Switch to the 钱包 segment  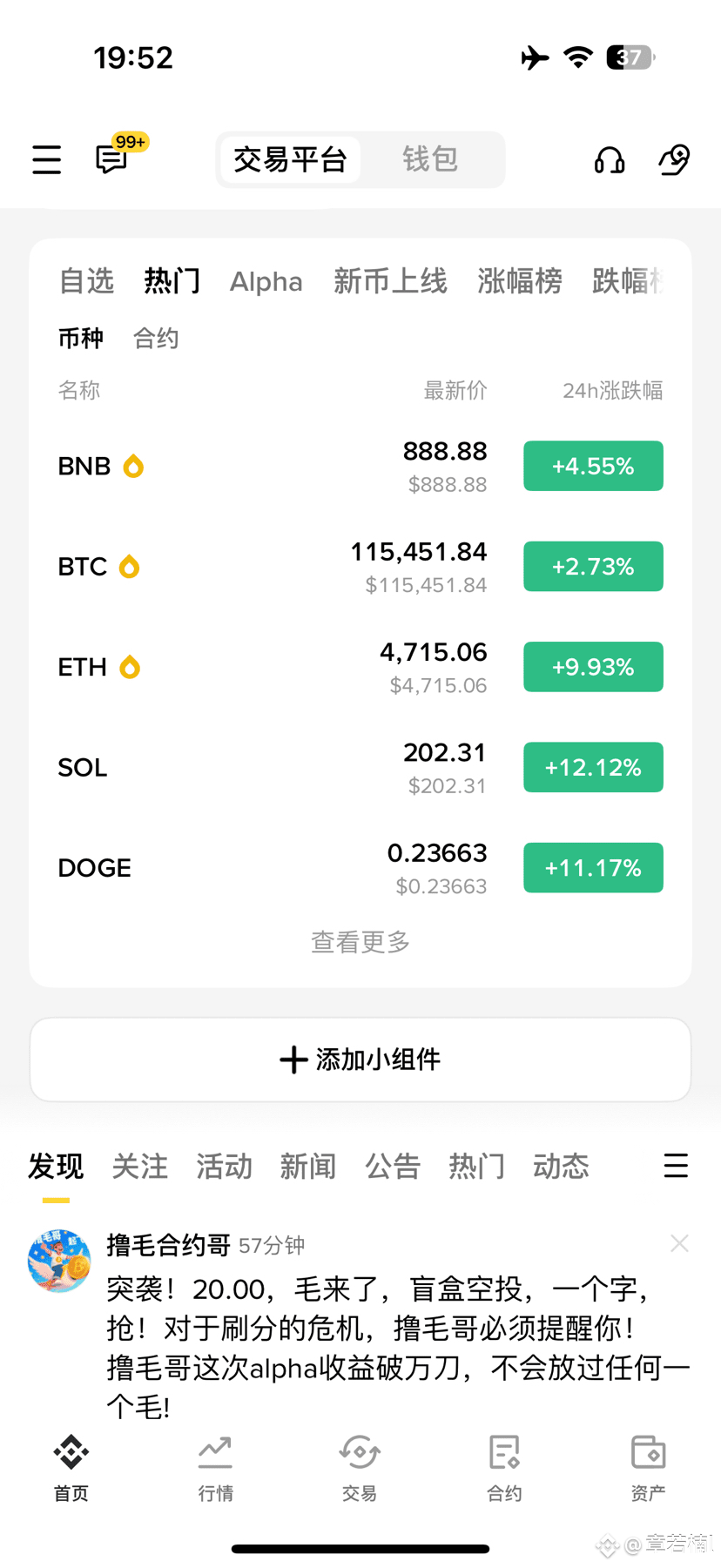coord(430,159)
